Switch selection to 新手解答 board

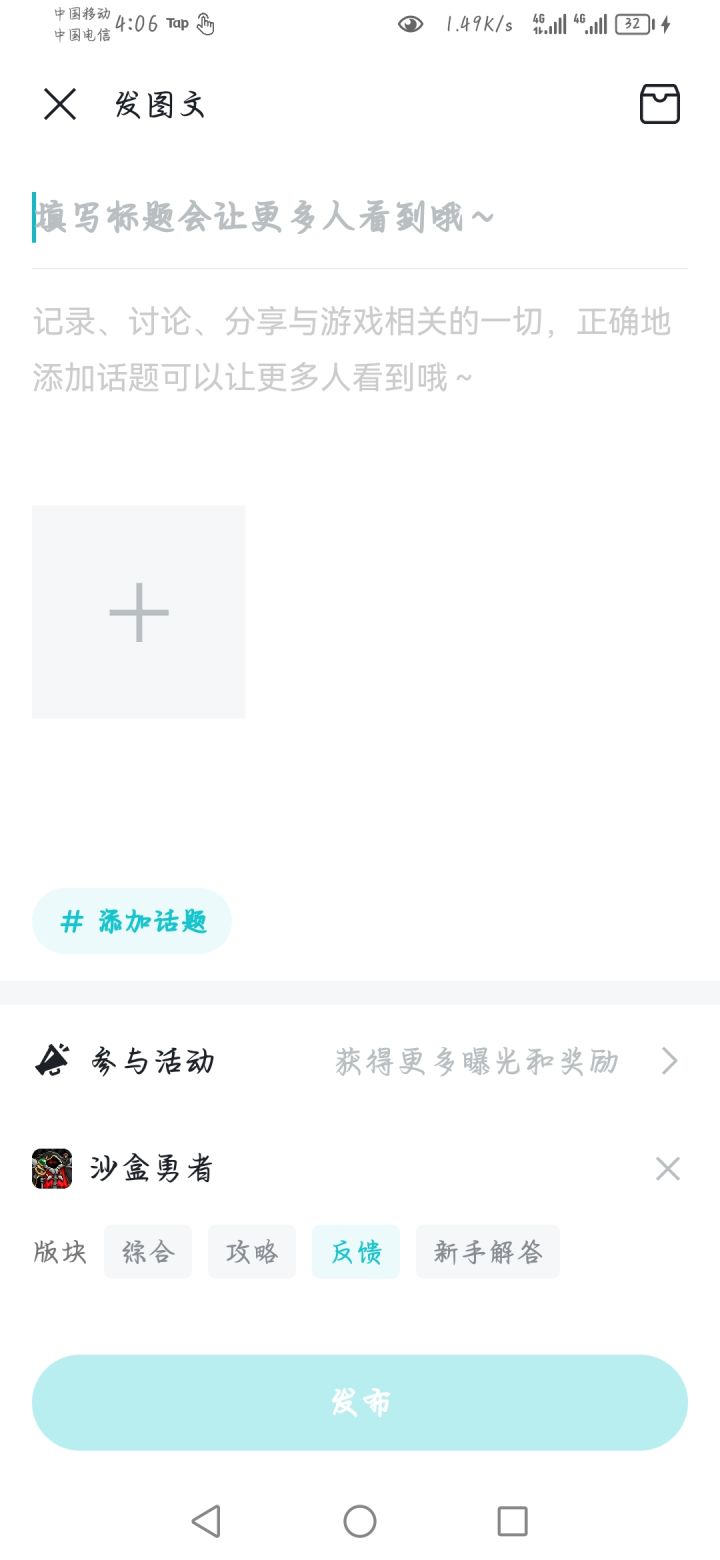tap(488, 1251)
